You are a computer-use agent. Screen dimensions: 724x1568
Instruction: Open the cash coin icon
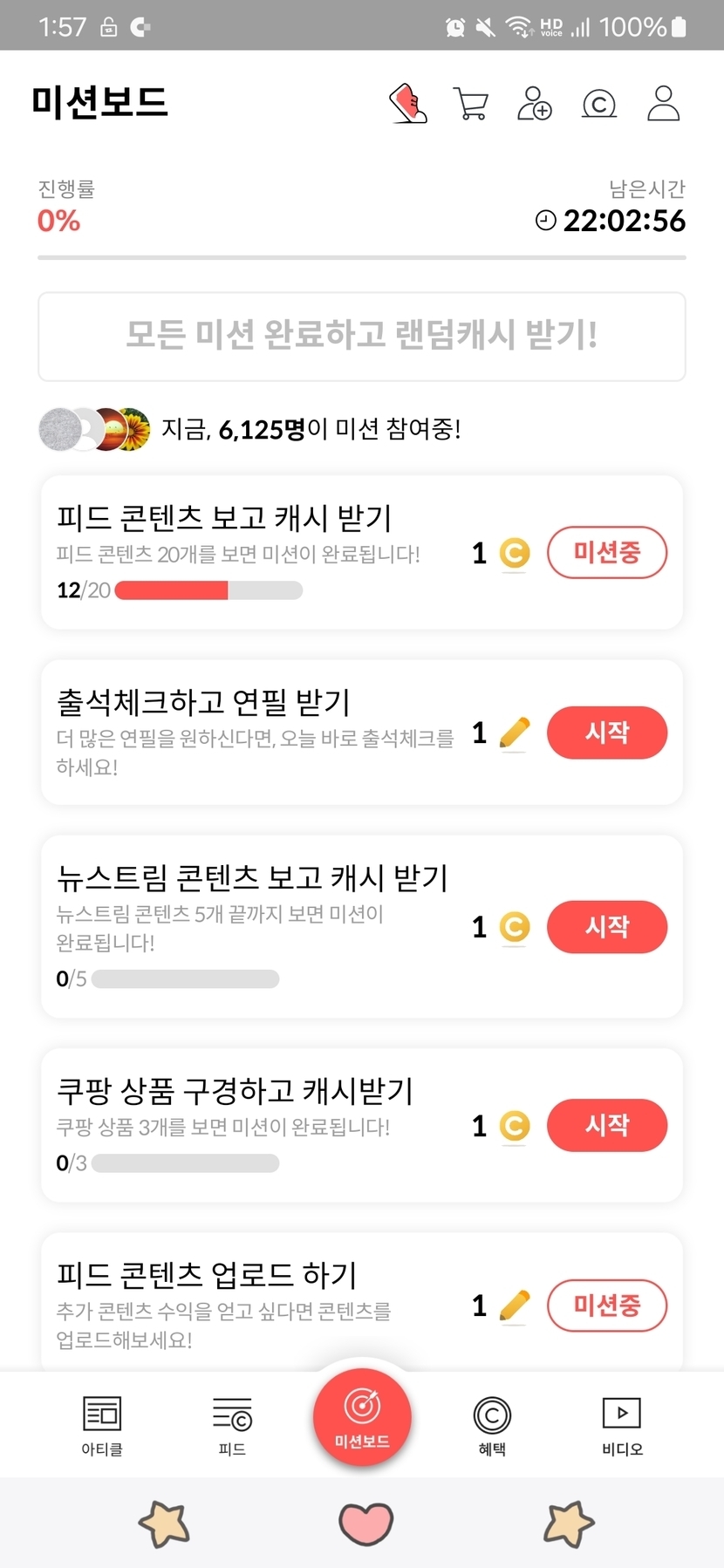click(x=599, y=104)
